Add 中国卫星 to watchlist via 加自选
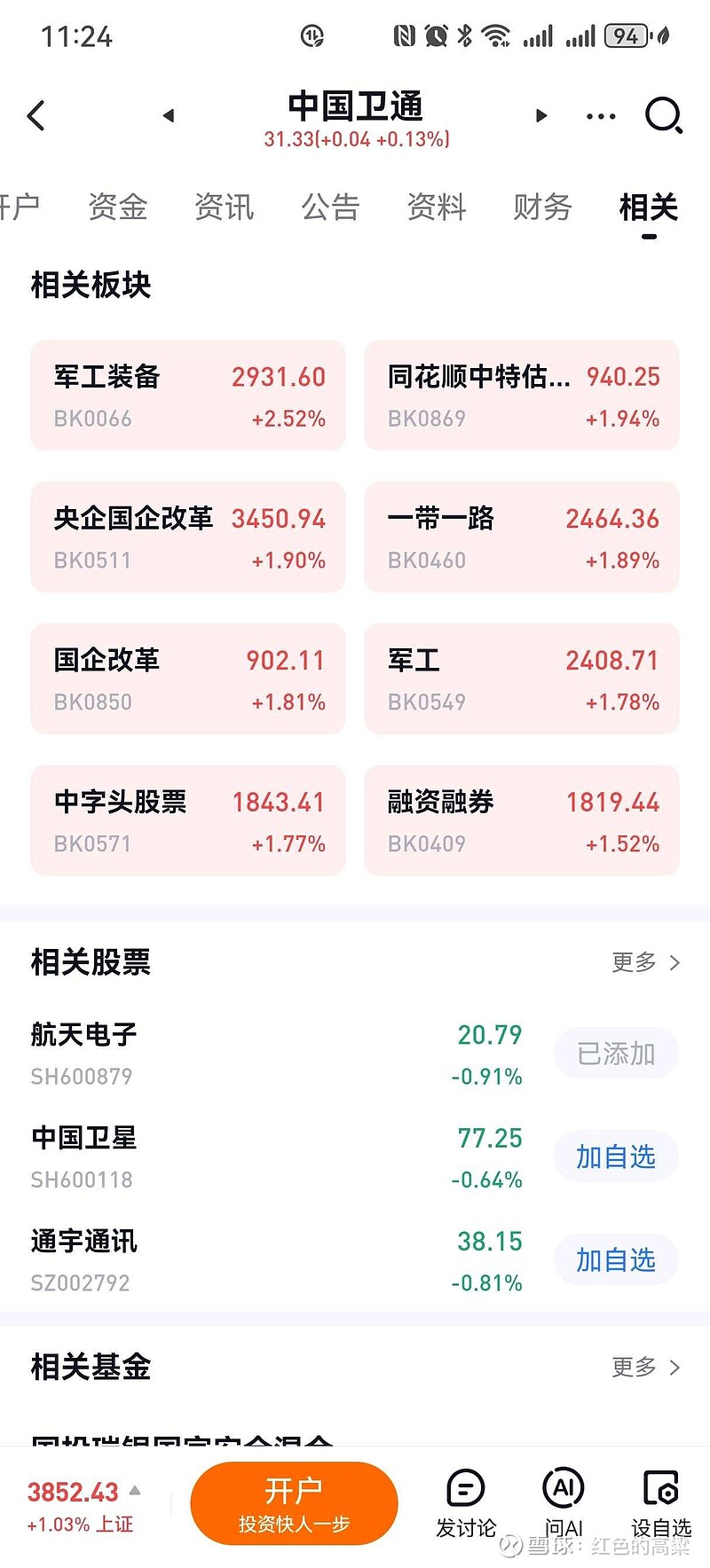Screen dimensions: 710x1568 [x=616, y=1156]
